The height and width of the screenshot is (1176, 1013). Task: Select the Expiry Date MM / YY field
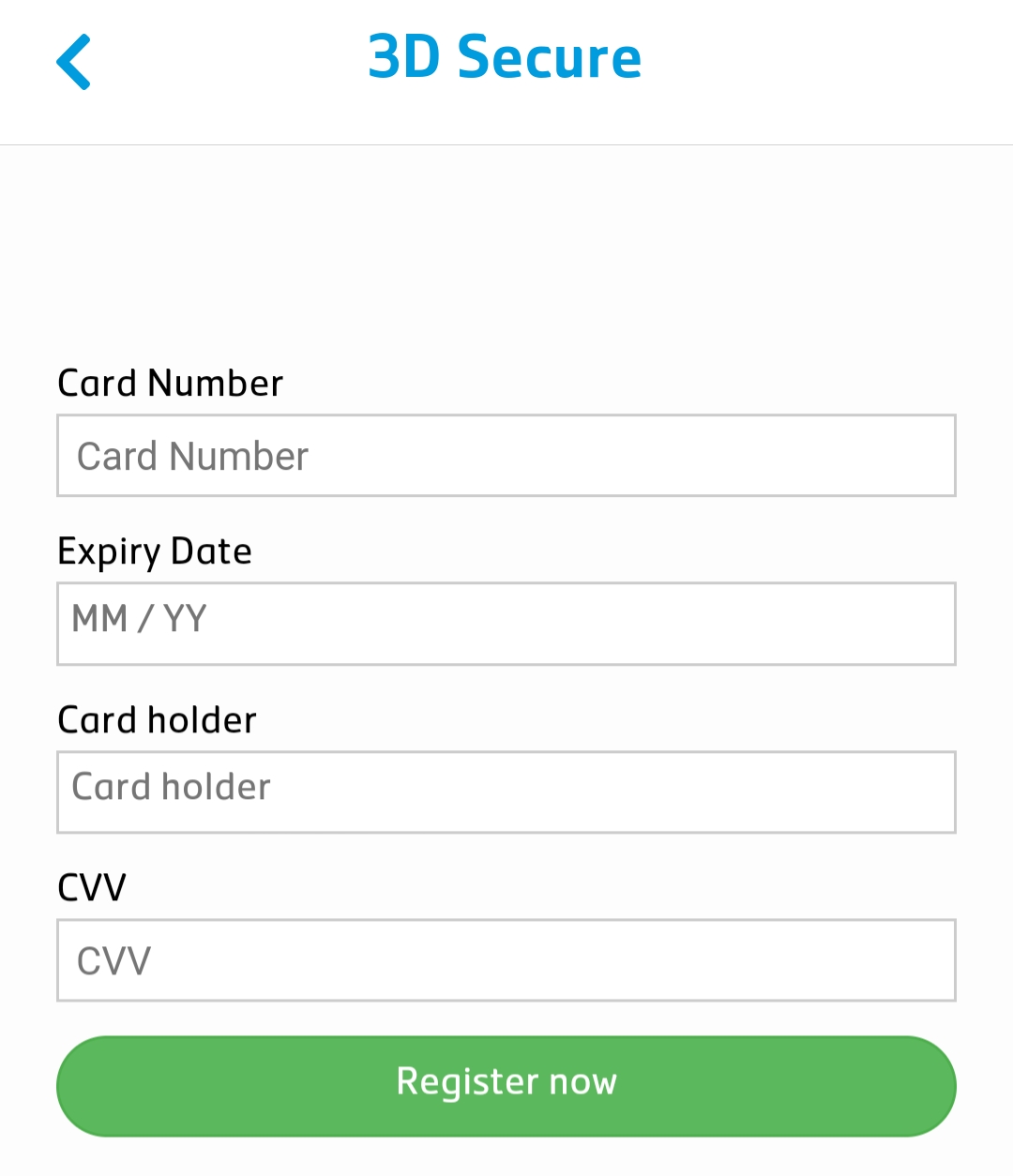pos(506,624)
